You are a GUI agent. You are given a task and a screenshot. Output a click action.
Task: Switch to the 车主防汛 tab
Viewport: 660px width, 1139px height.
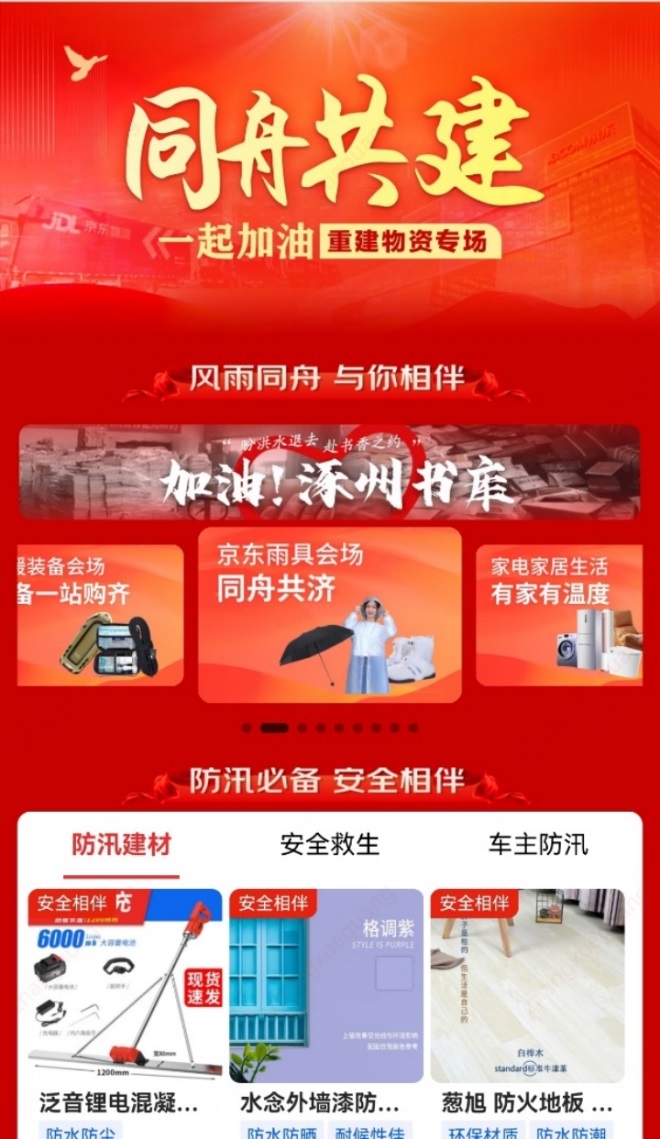(x=537, y=844)
